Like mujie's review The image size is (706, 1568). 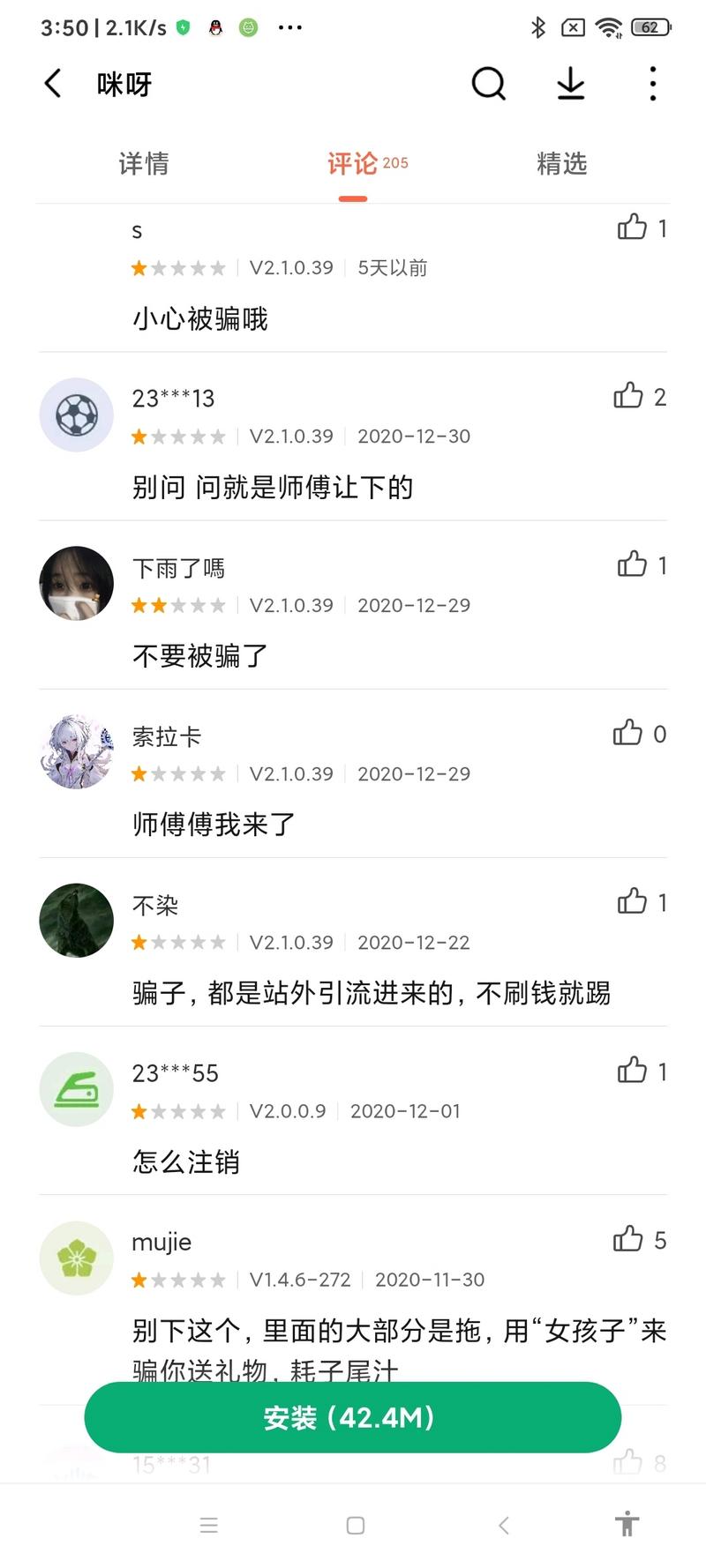[x=628, y=1239]
